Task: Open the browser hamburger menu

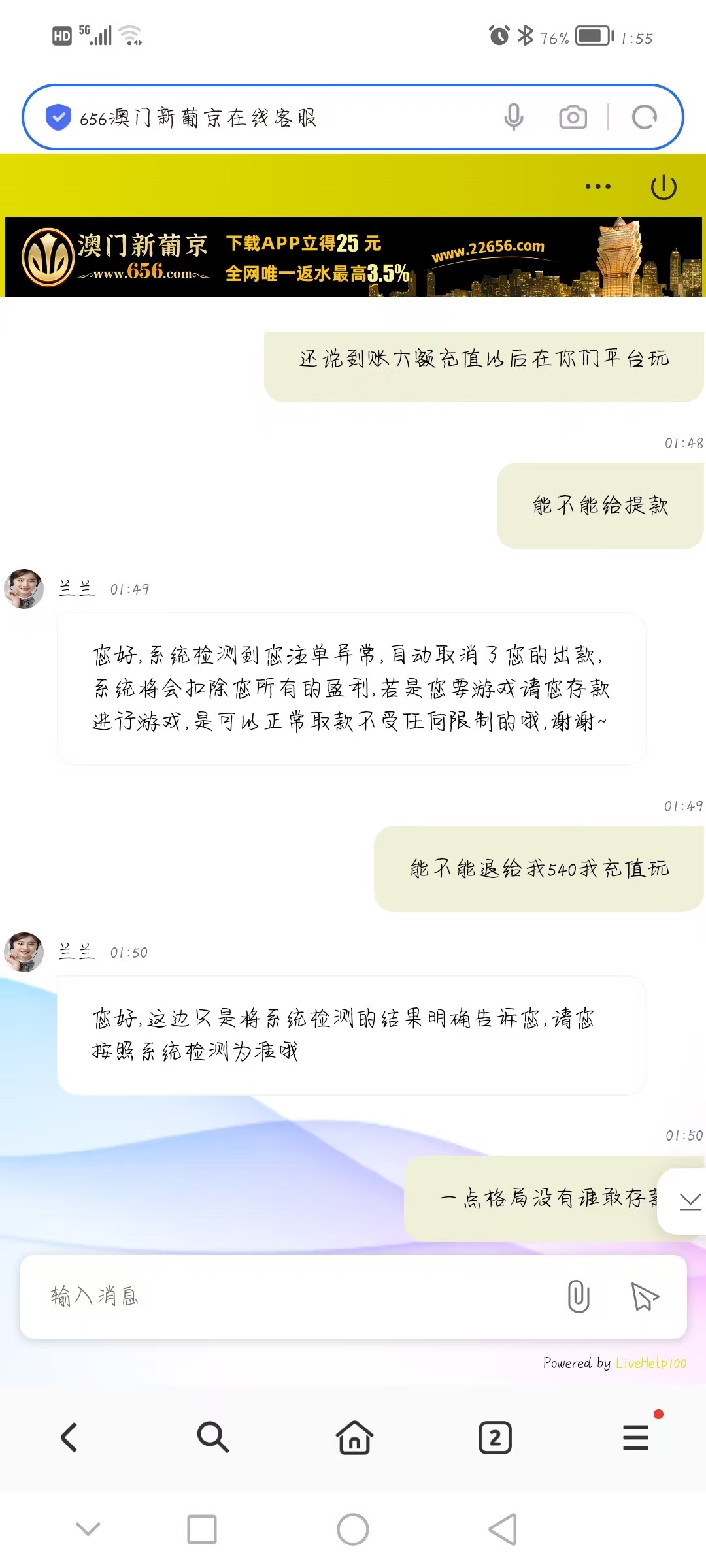Action: point(635,1438)
